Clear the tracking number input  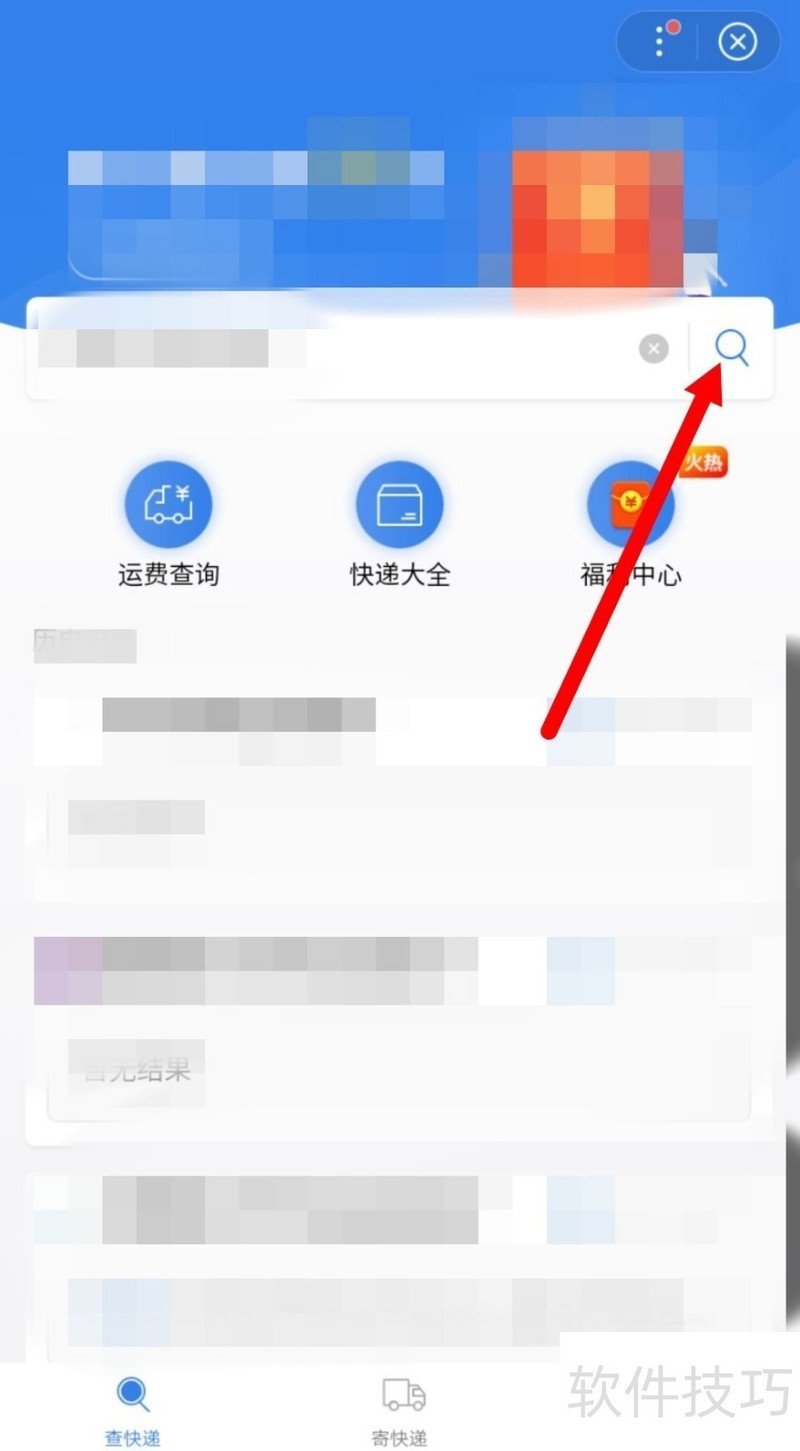[653, 349]
